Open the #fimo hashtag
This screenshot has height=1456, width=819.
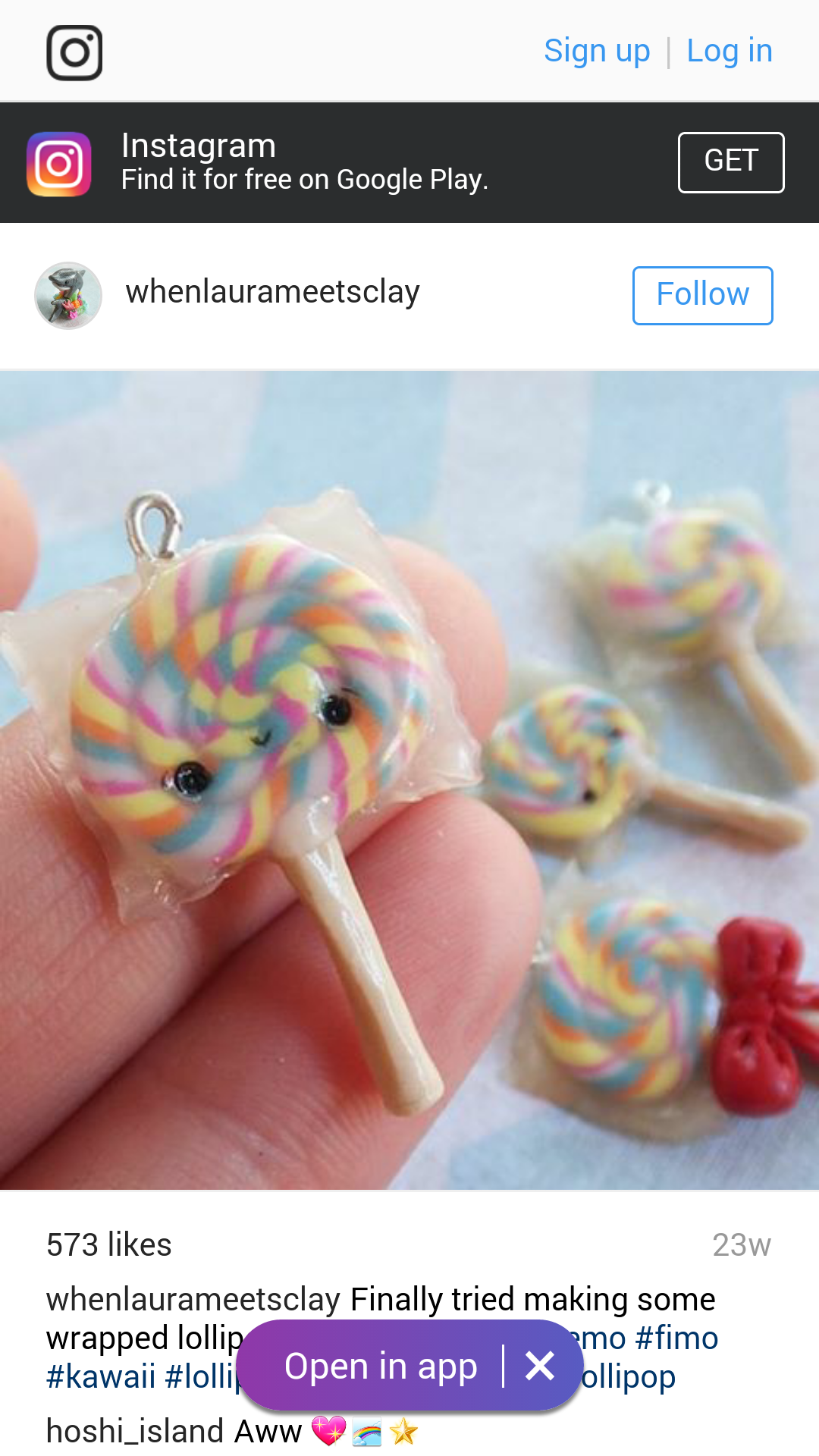point(676,1338)
